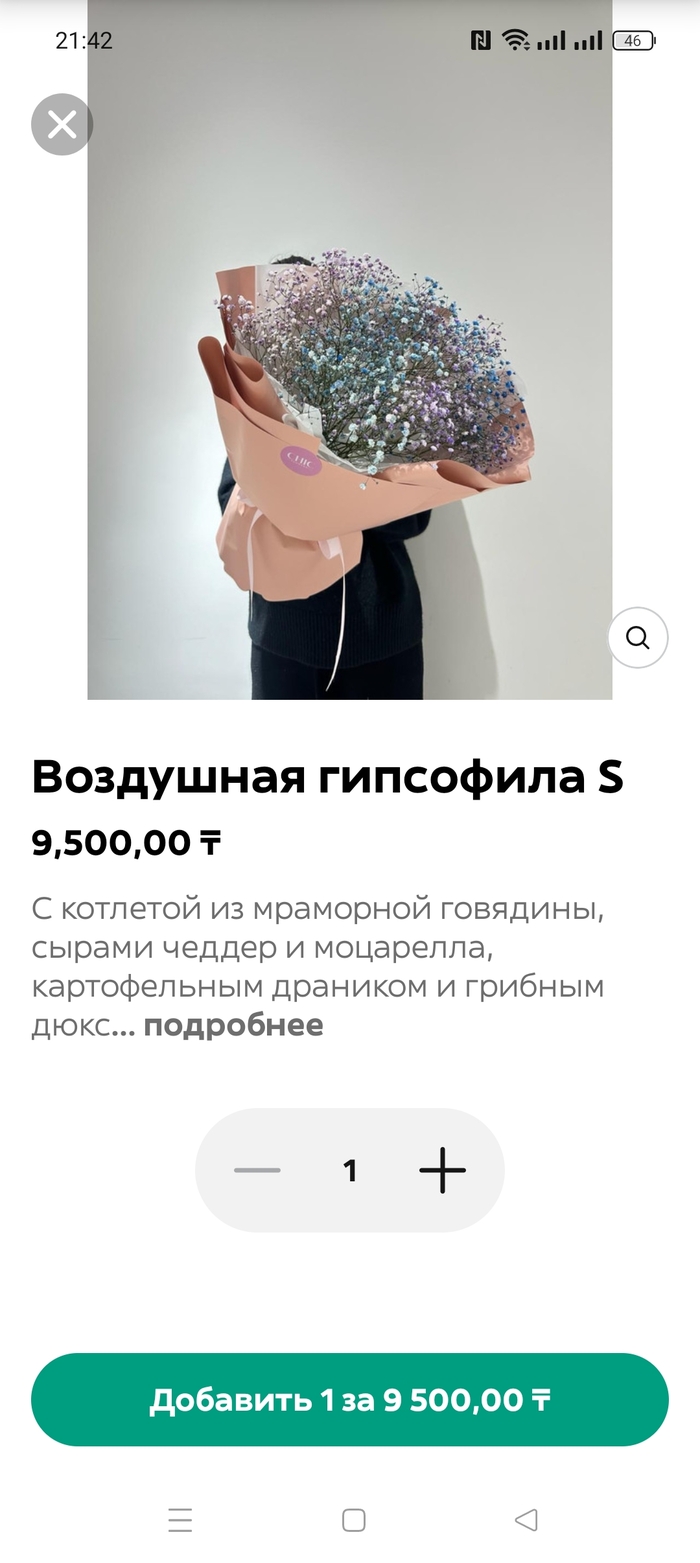This screenshot has height=1563, width=700.
Task: Close the product details screen
Action: [x=62, y=125]
